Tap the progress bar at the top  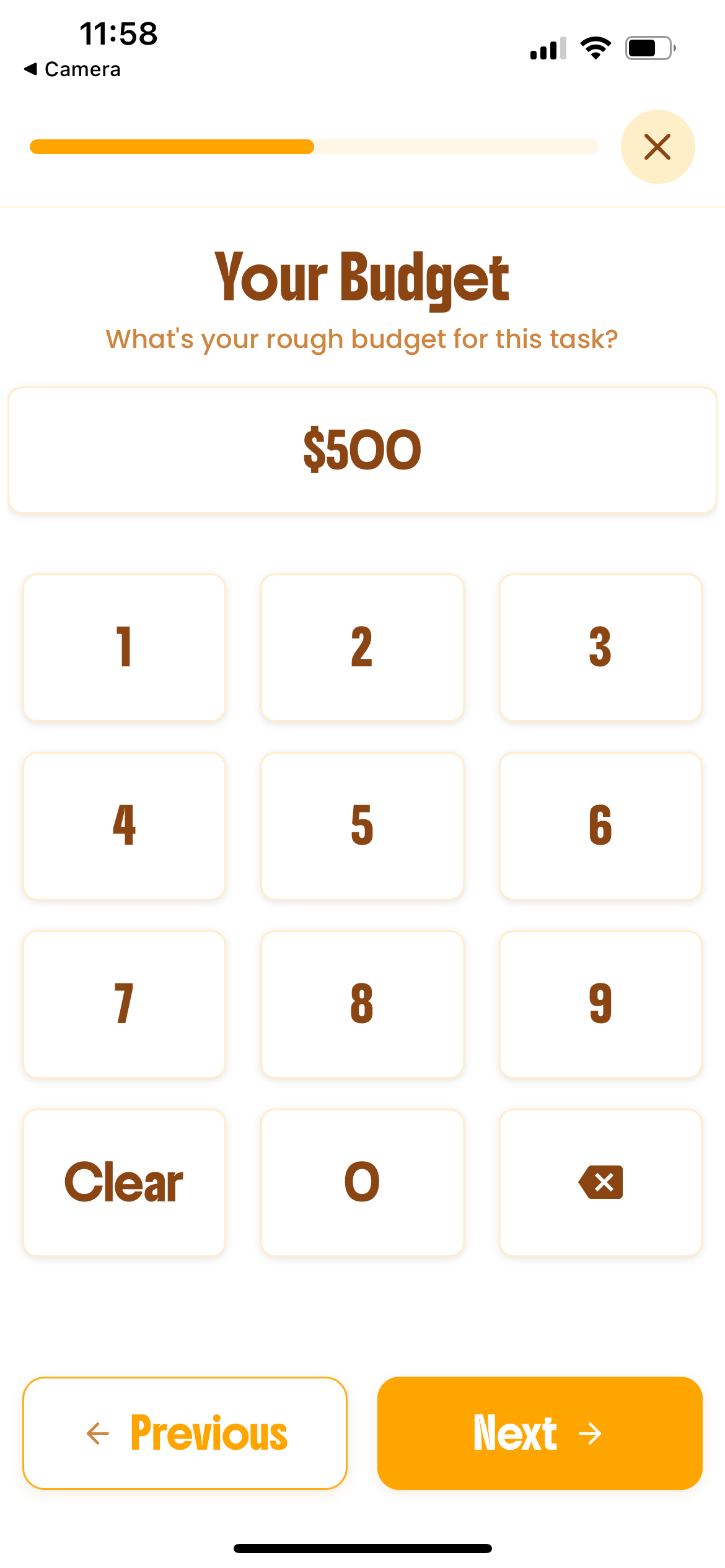coord(314,147)
